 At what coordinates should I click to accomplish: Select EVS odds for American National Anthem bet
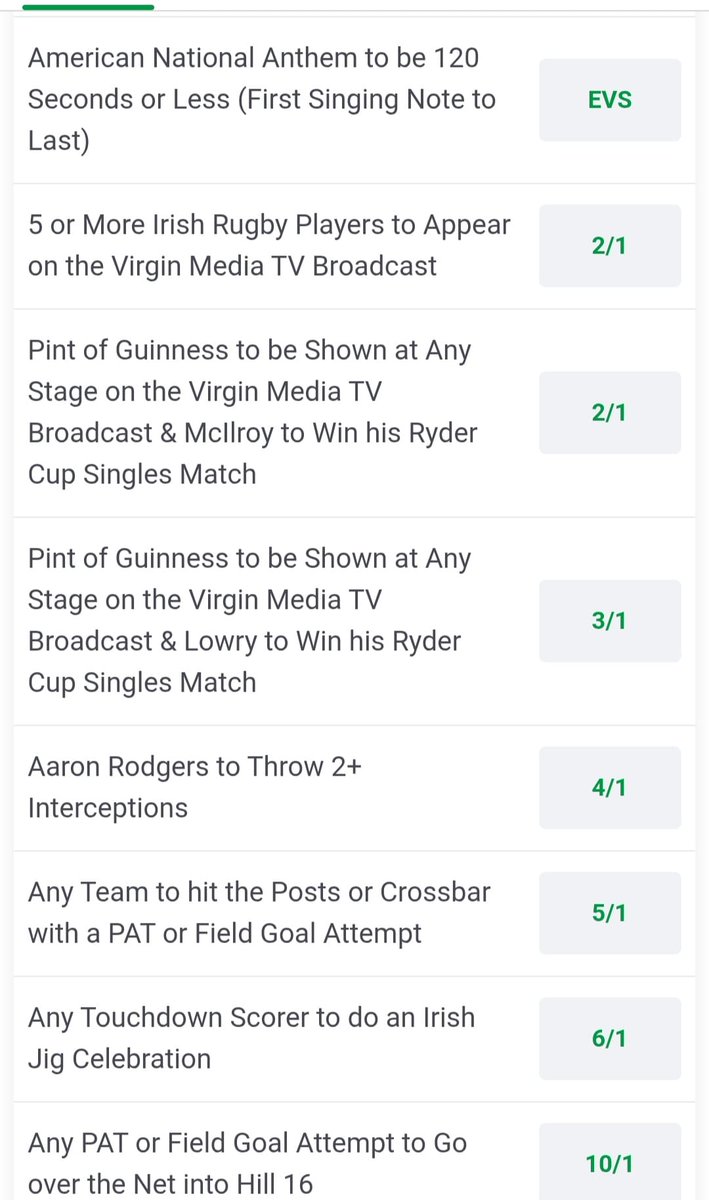tap(610, 100)
